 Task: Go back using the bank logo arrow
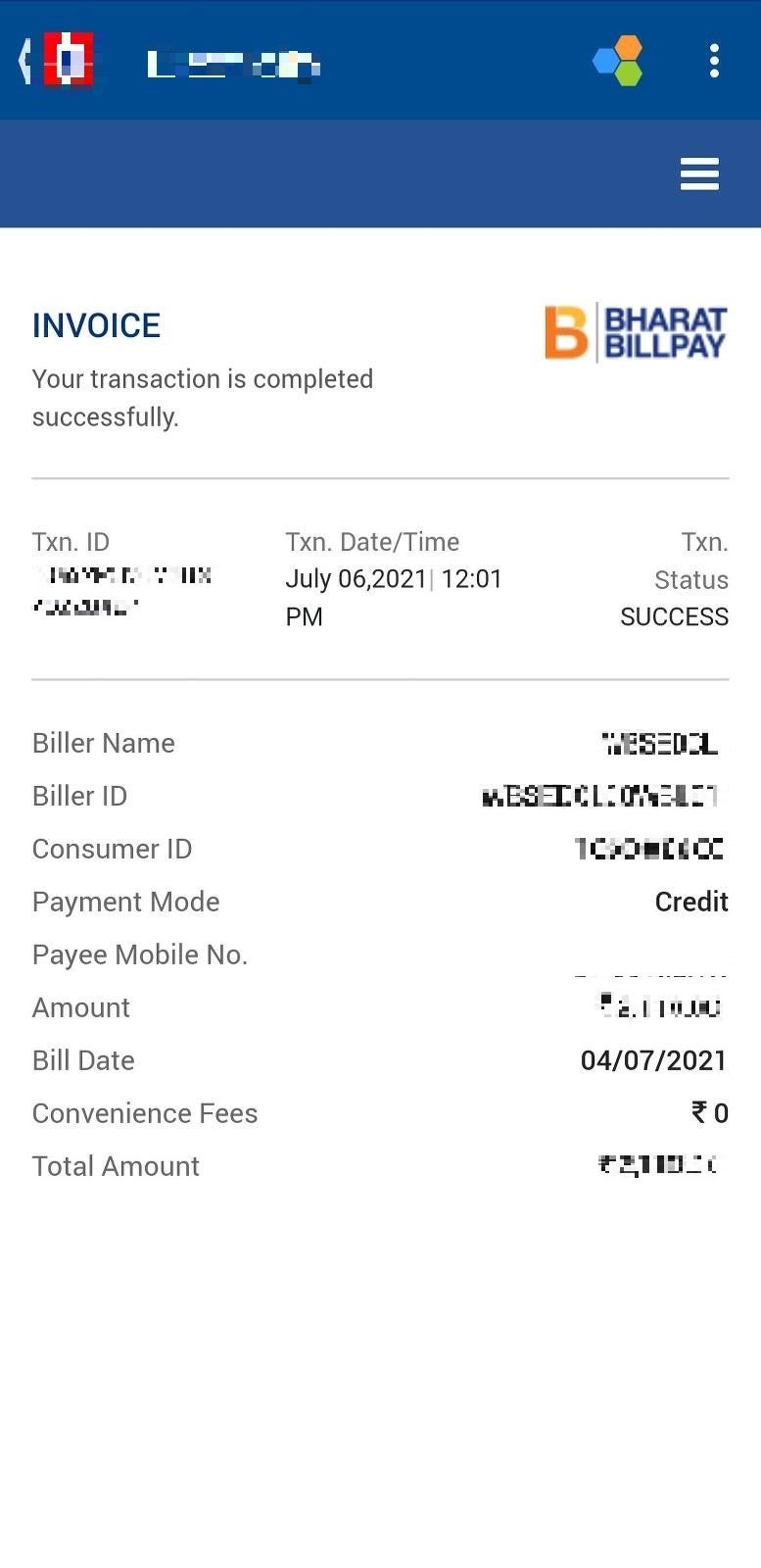tap(55, 61)
